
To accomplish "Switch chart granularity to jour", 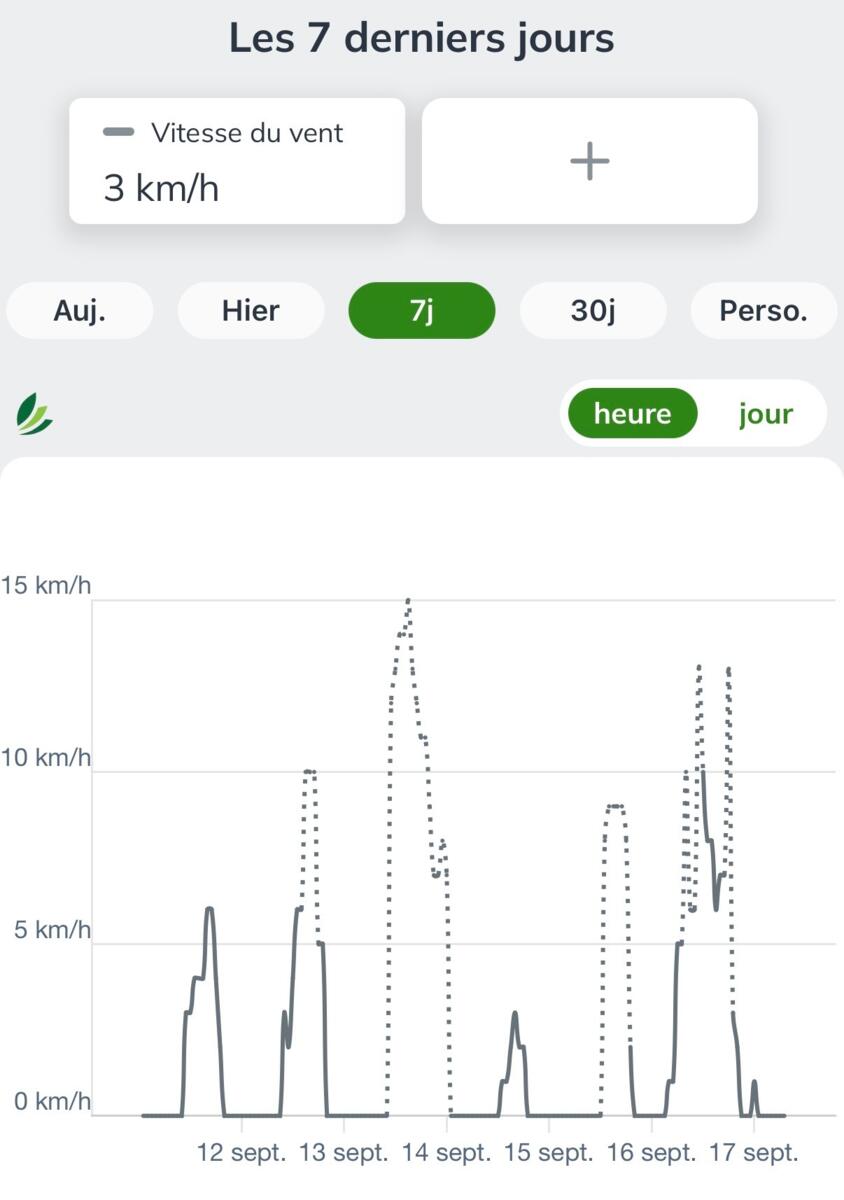I will point(766,414).
